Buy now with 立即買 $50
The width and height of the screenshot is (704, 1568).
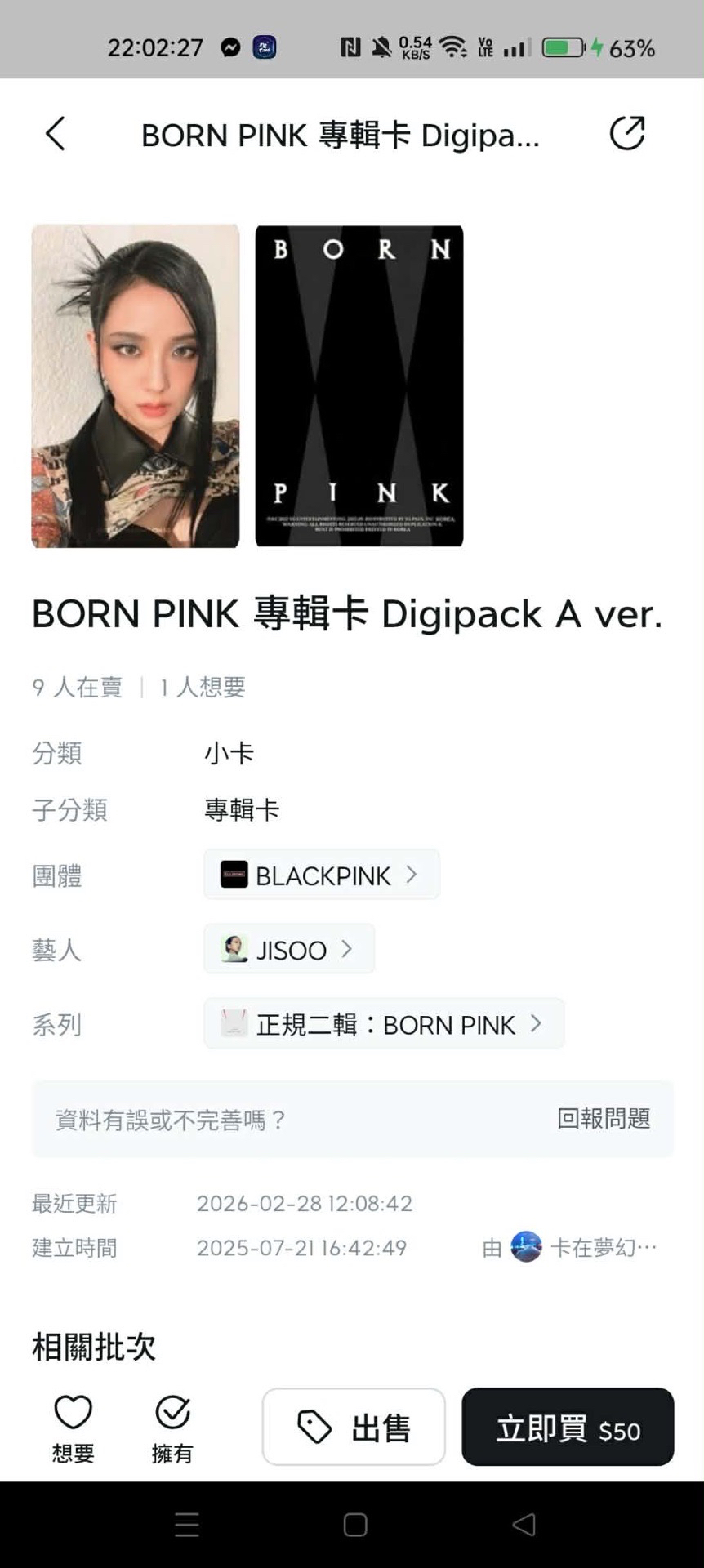click(x=568, y=1428)
